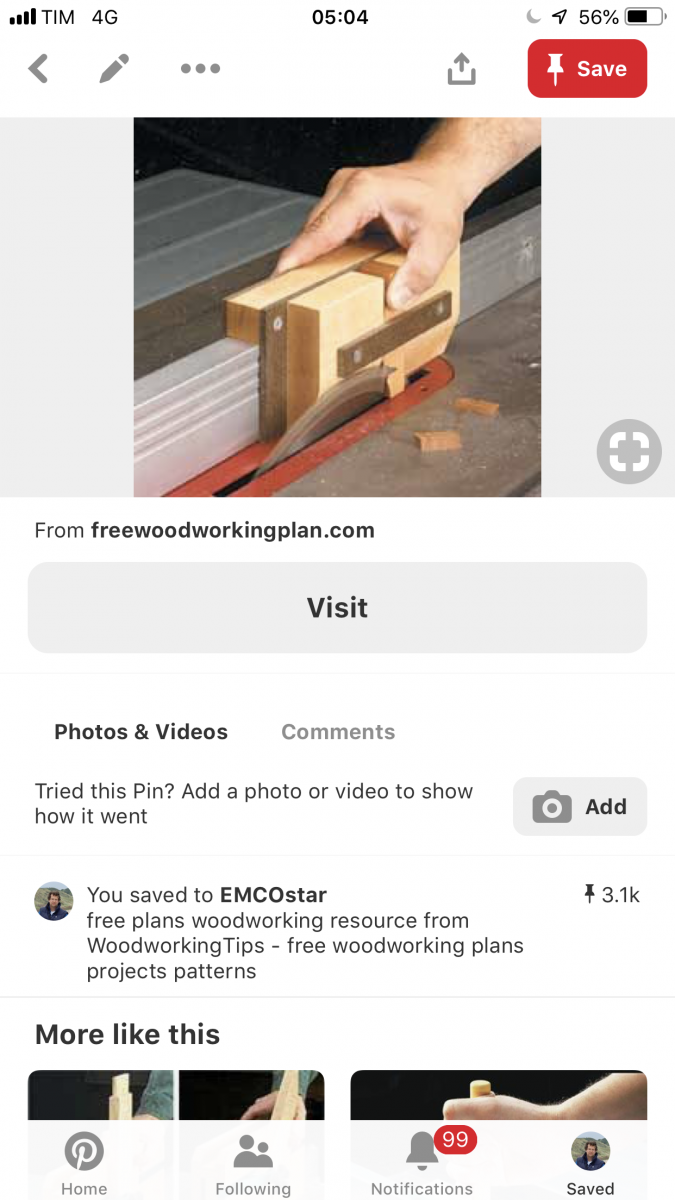Share this pin
This screenshot has height=1200, width=675.
461,69
